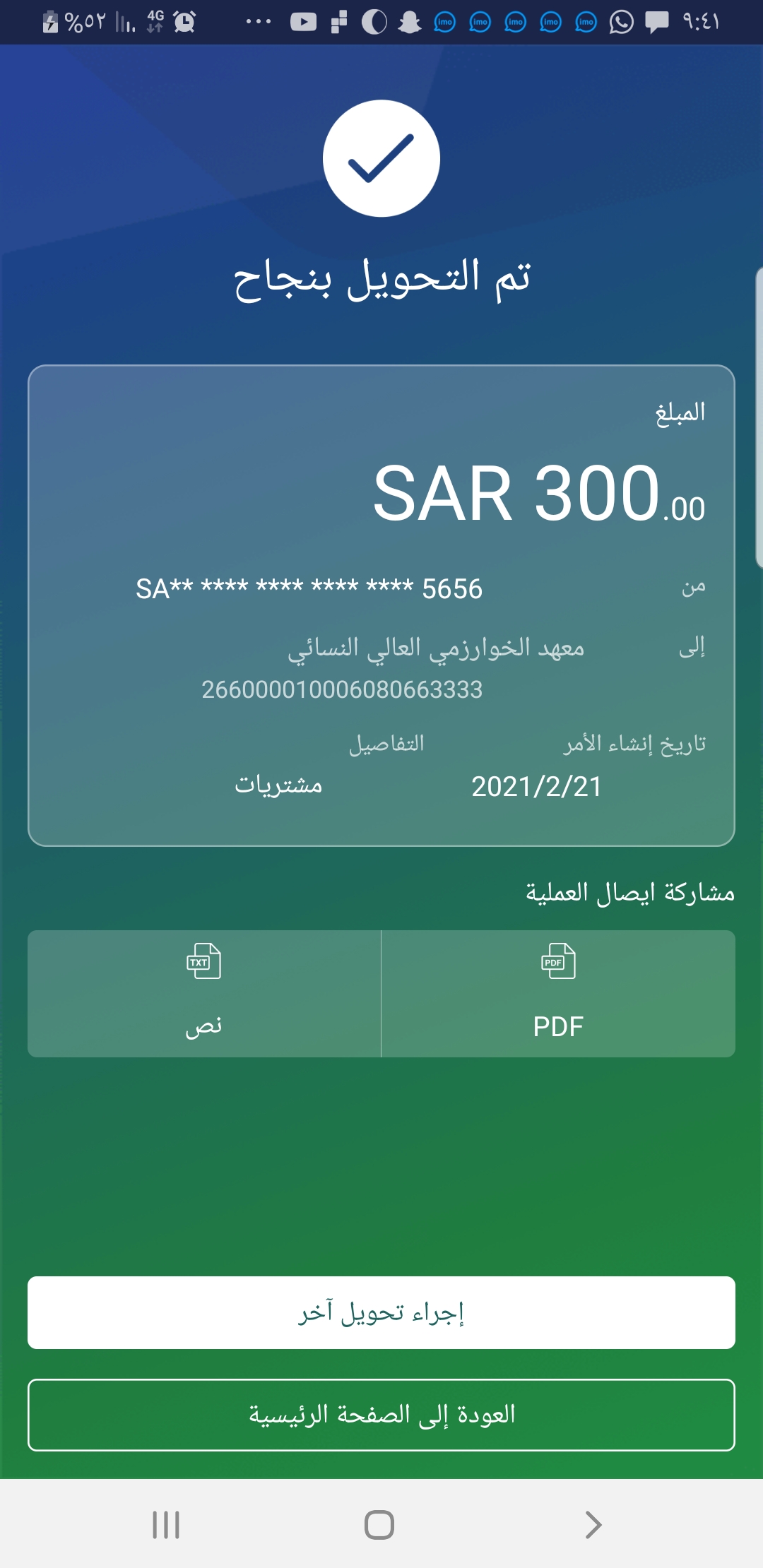
Task: Share the receipt as text (نص)
Action: (204, 993)
